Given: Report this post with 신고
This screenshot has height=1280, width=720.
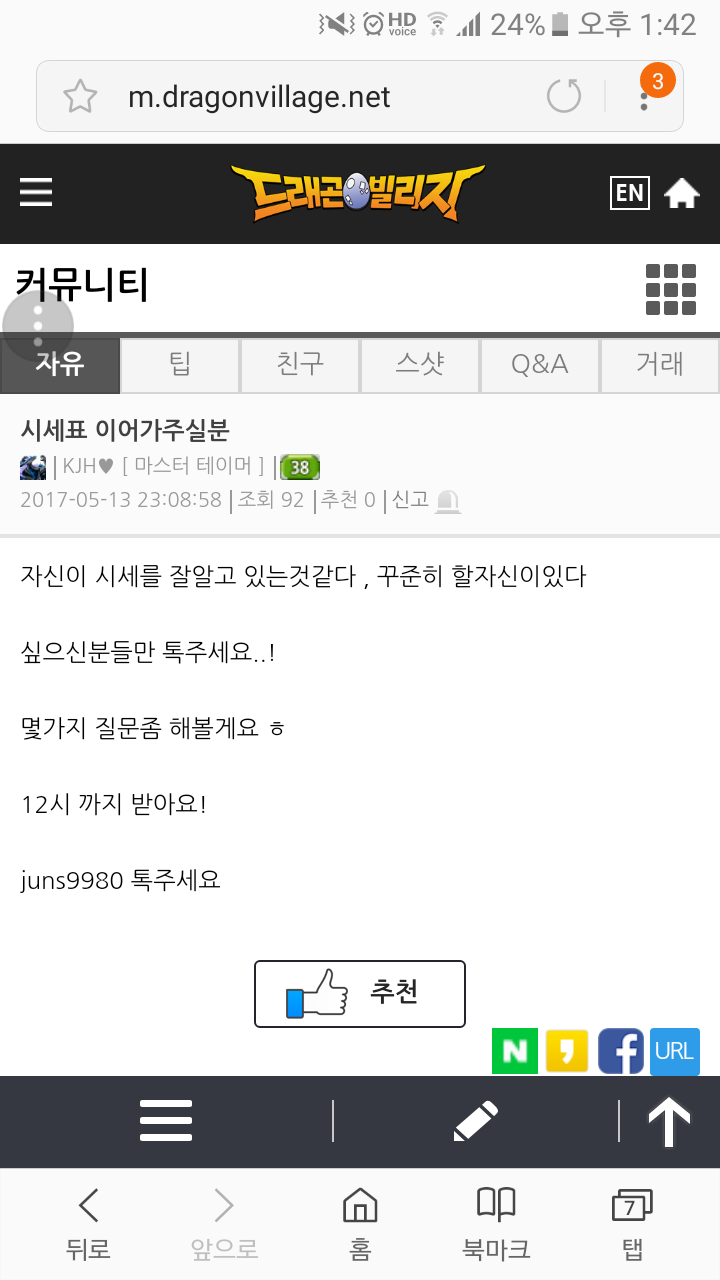Looking at the screenshot, I should (x=426, y=500).
